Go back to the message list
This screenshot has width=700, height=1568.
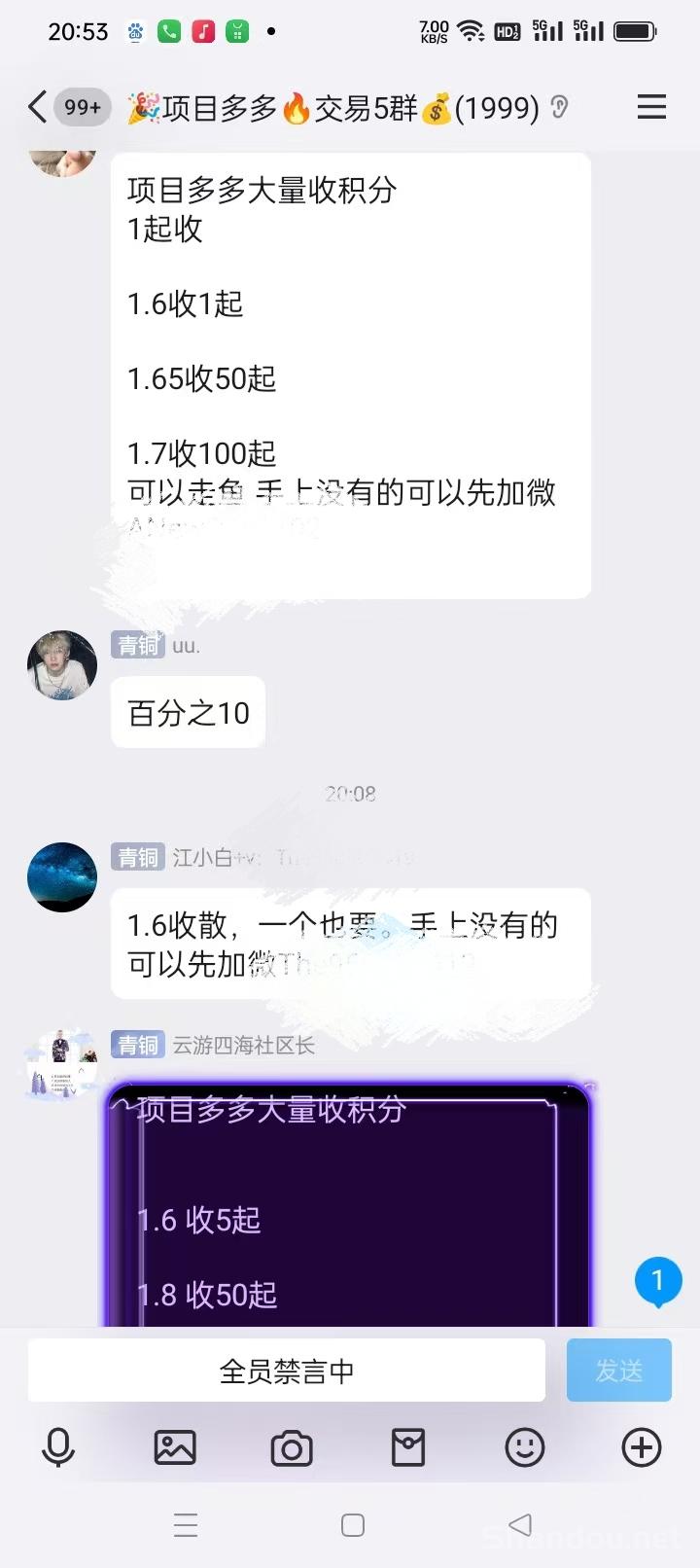pyautogui.click(x=37, y=107)
